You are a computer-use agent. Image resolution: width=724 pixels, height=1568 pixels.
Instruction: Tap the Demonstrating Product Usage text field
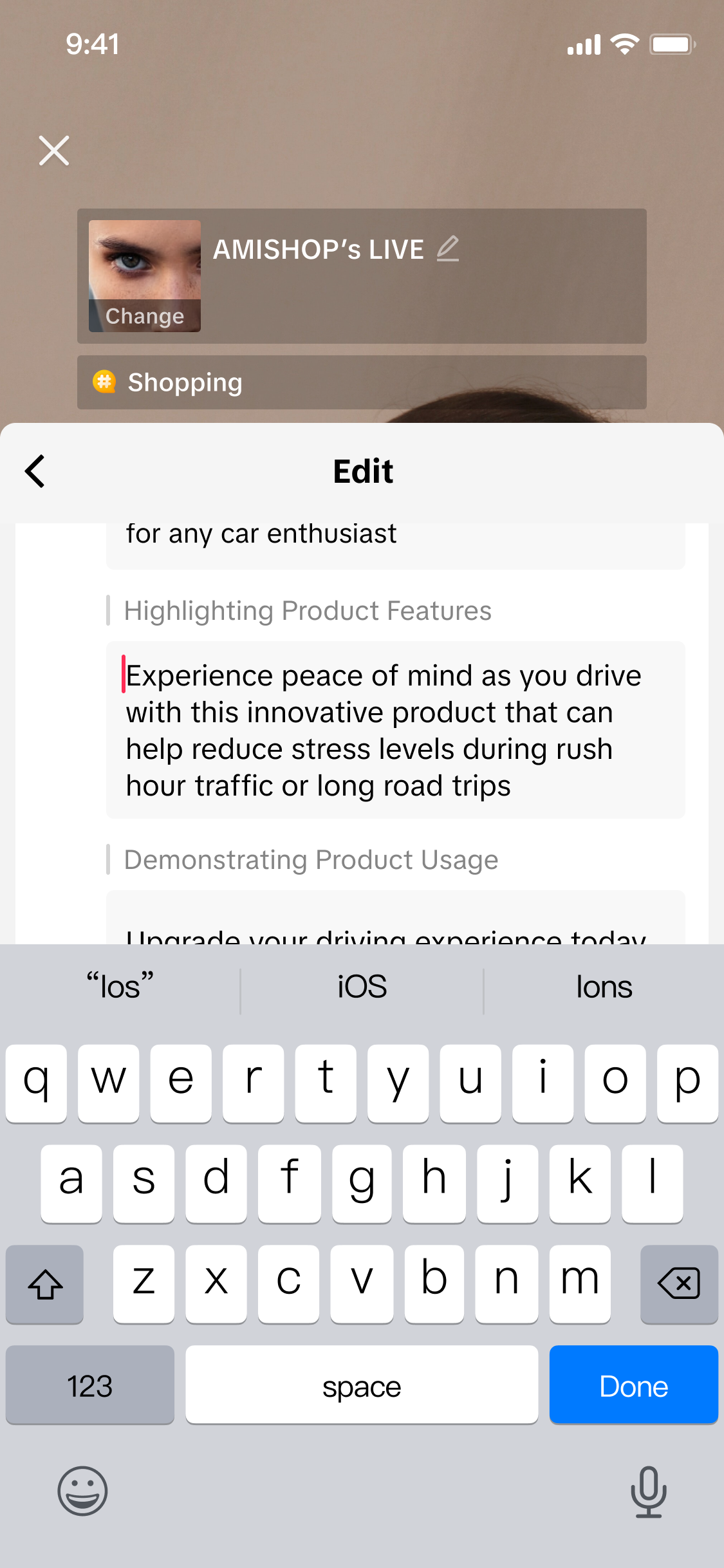[395, 919]
